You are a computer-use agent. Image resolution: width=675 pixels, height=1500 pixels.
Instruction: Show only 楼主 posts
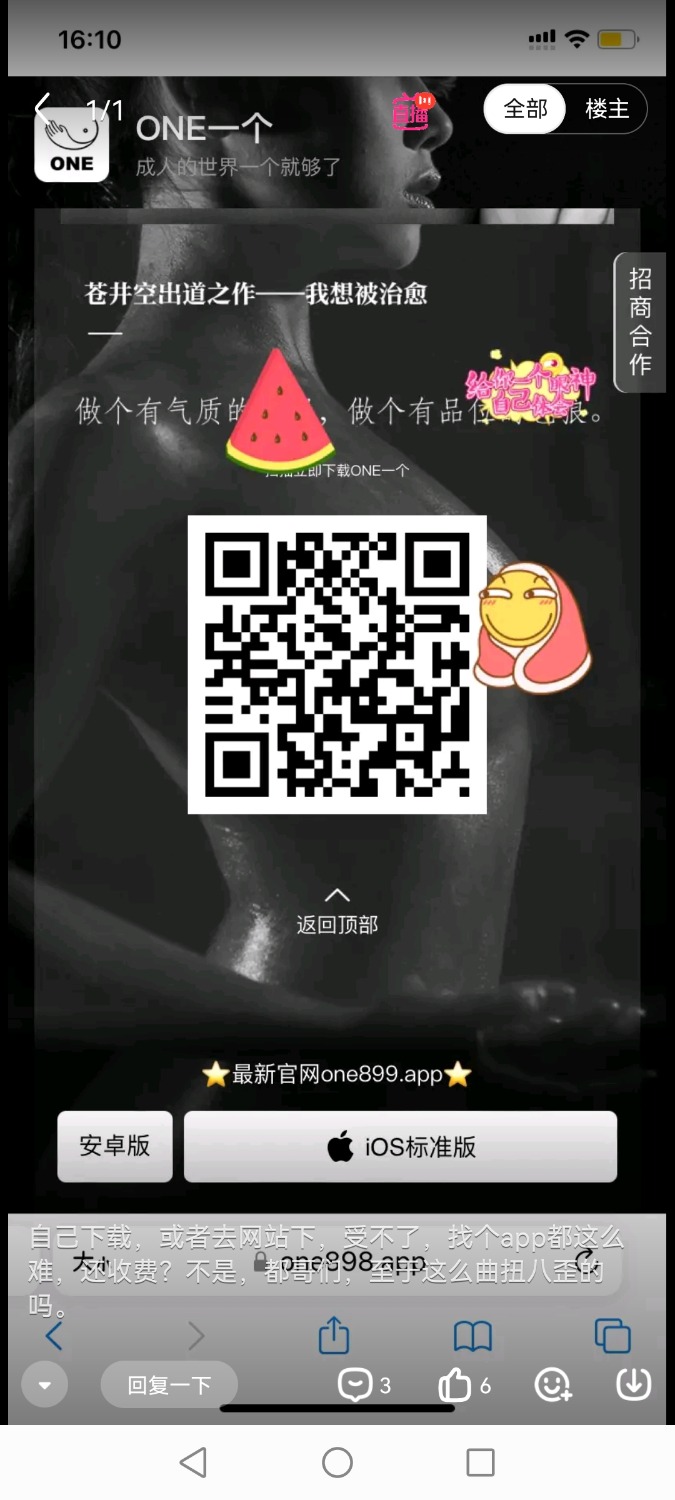tap(607, 109)
